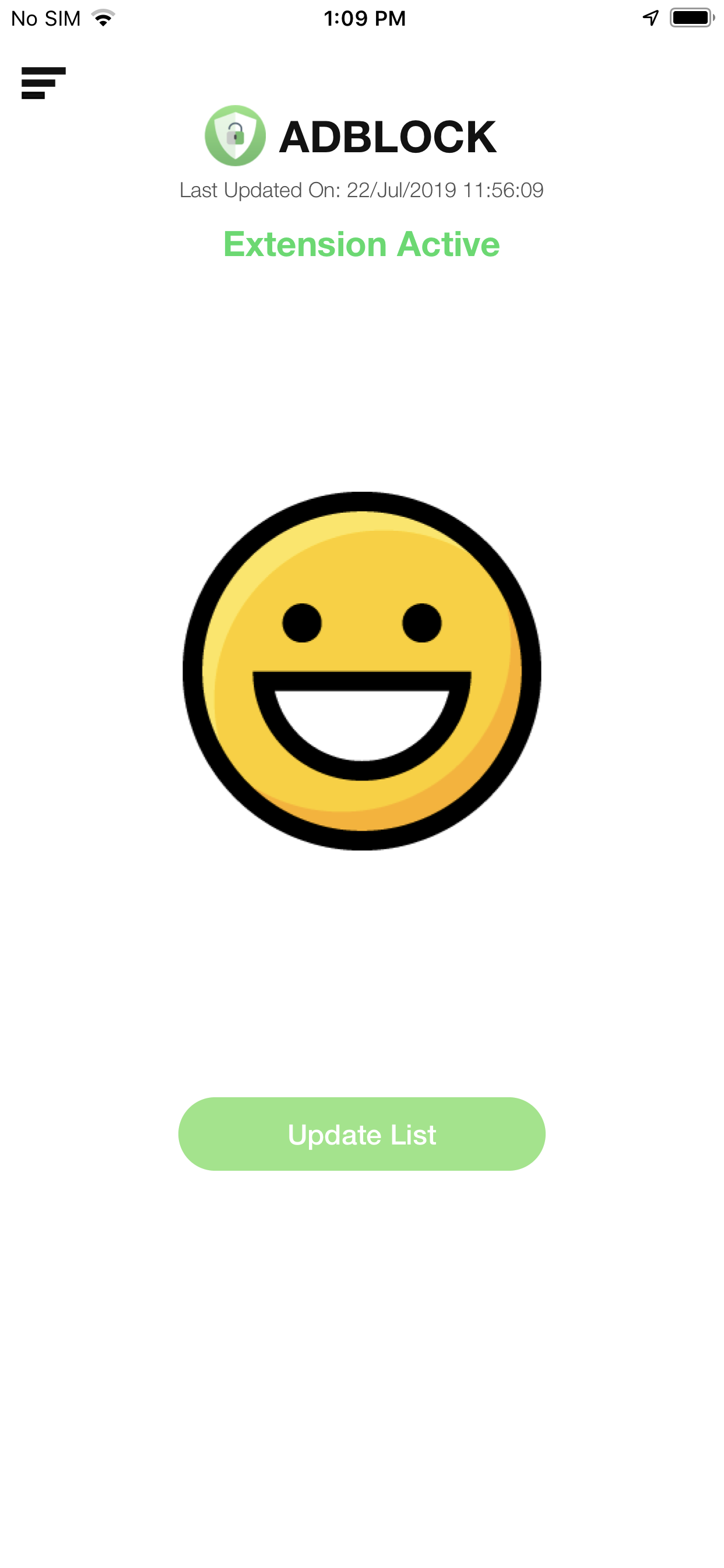Tap the left eye of the smiley
The image size is (724, 1568).
coord(303,622)
